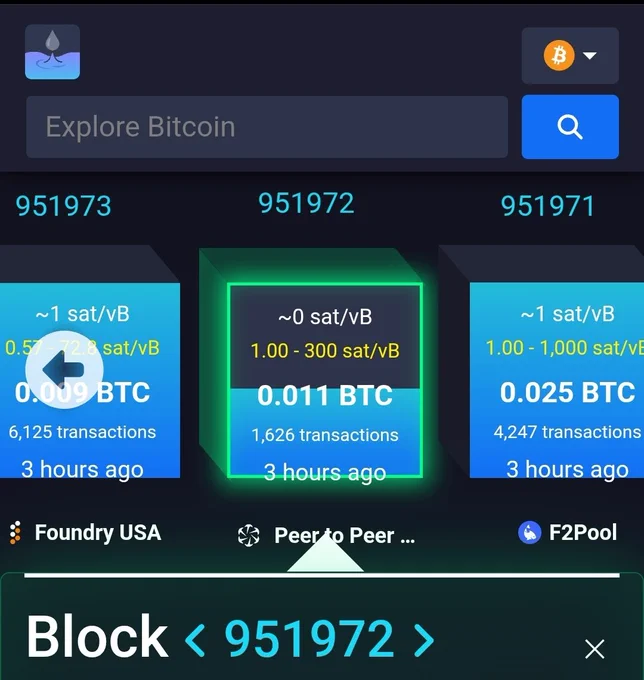
Task: Open Foundry USA mining pool
Action: (85, 532)
